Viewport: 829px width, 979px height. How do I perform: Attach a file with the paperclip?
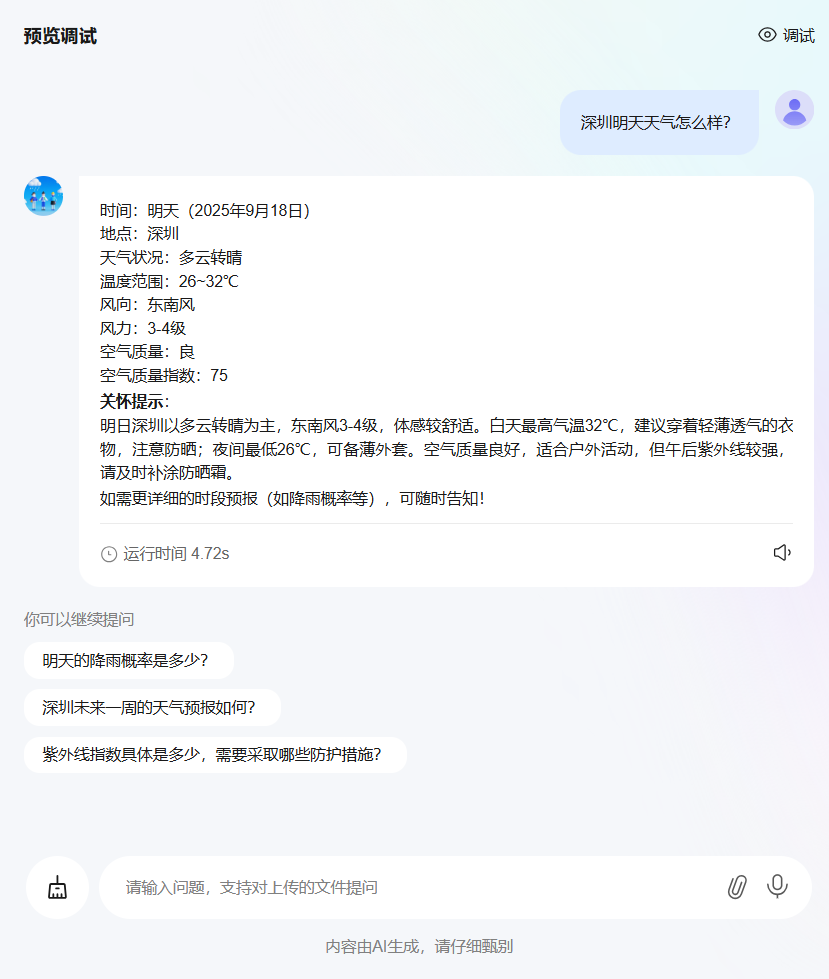737,887
